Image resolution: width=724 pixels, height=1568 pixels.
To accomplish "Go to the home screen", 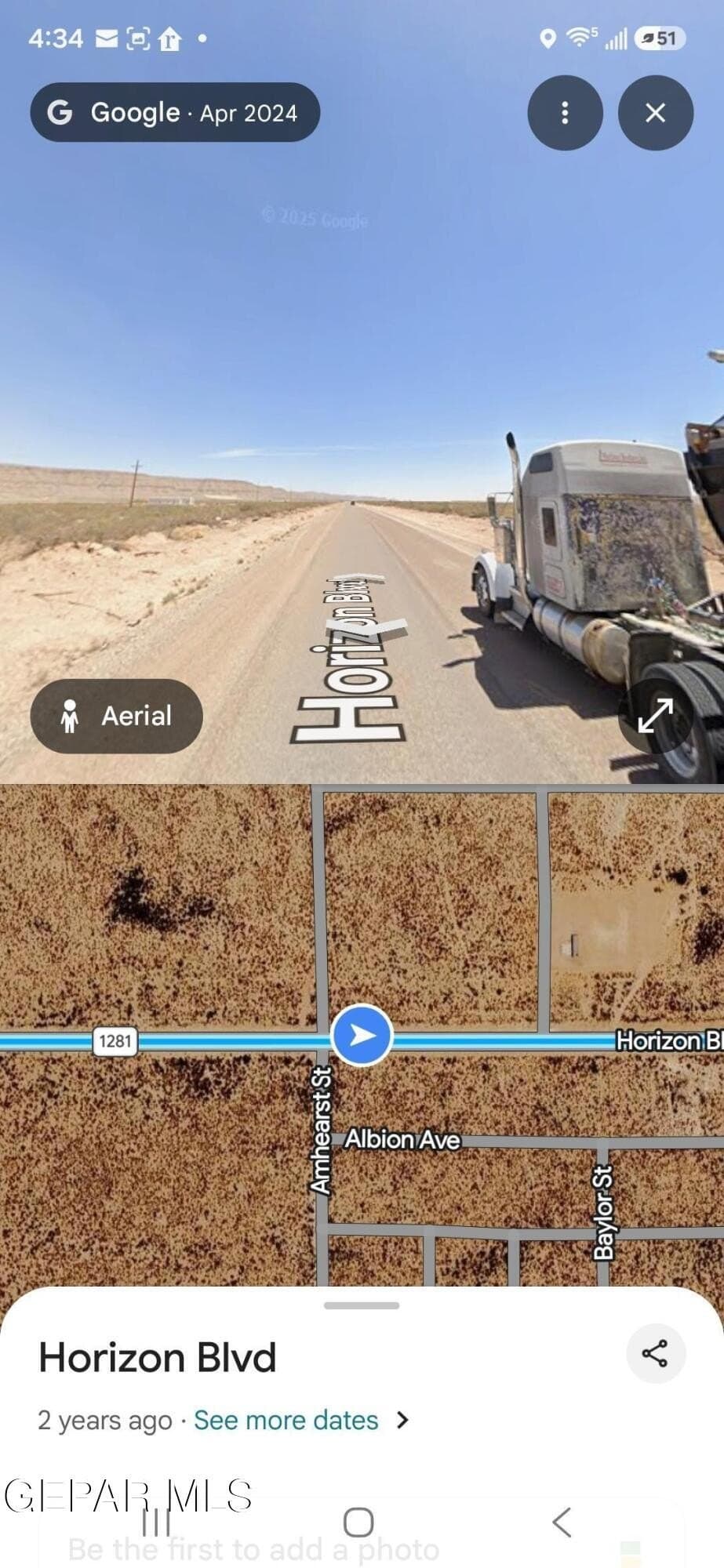I will click(358, 1522).
